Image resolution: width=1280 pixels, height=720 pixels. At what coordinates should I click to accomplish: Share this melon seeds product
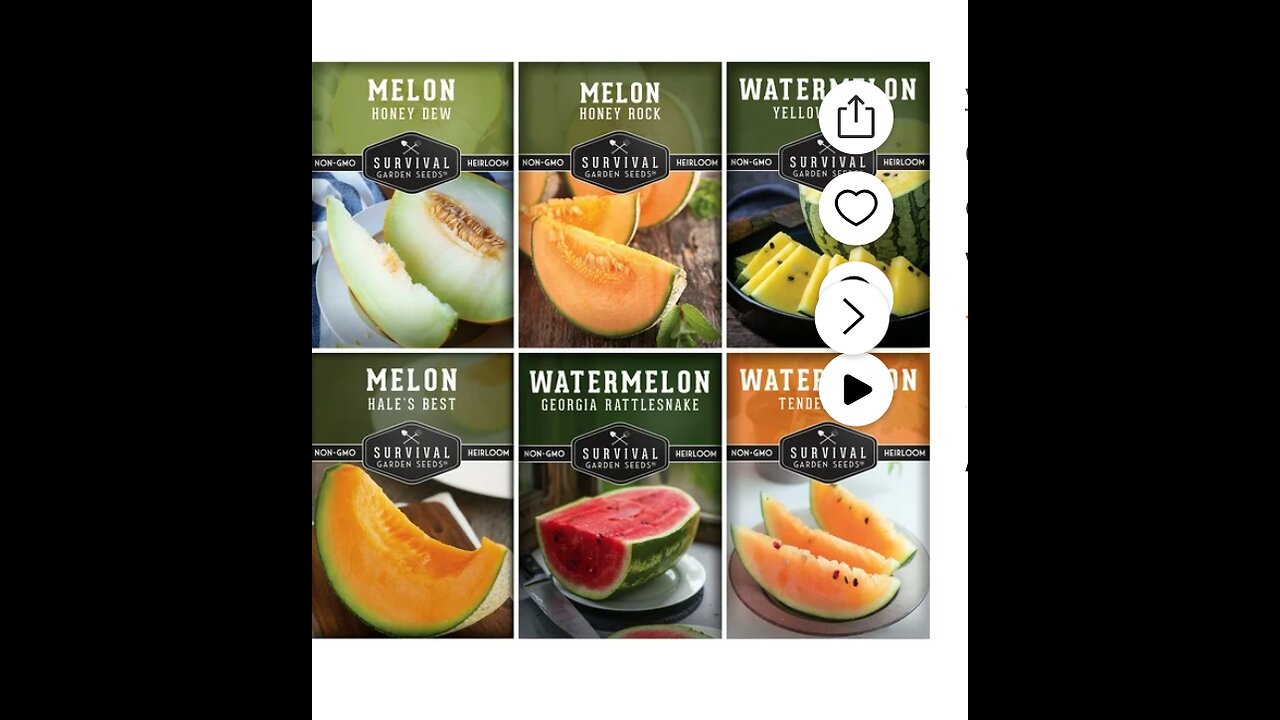click(x=855, y=118)
